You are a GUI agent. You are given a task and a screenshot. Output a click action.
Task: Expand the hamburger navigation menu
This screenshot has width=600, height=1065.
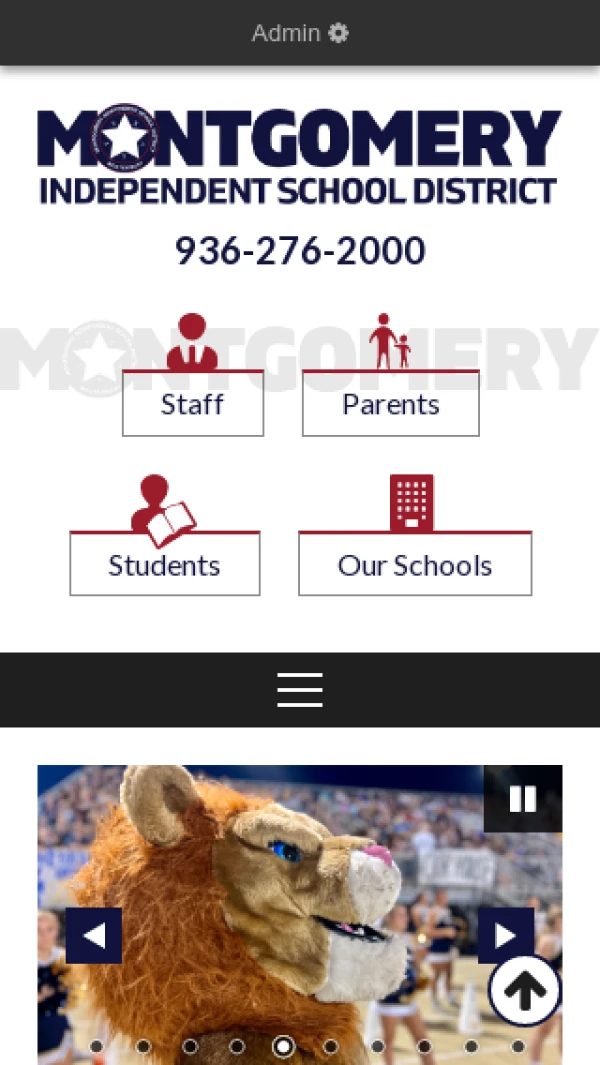pos(300,690)
